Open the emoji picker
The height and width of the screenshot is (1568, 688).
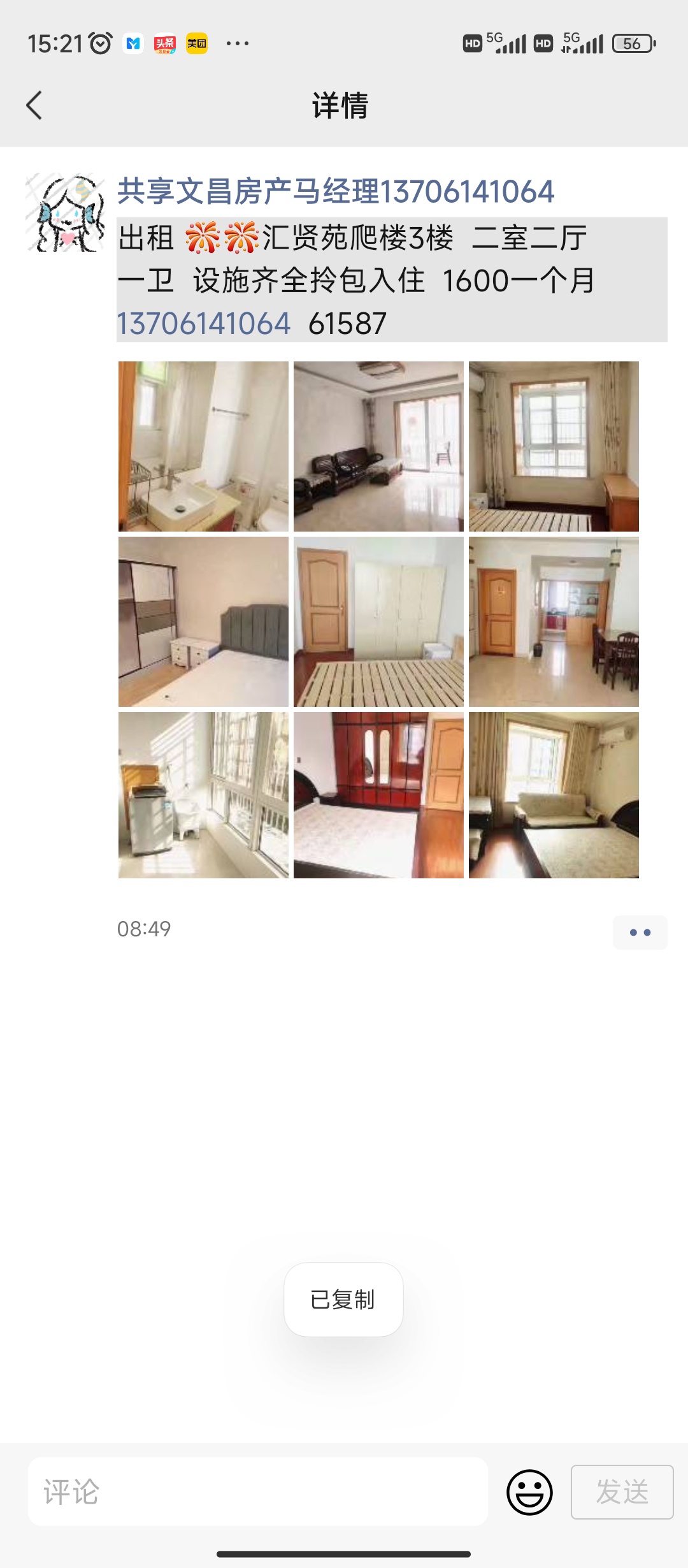[x=529, y=1492]
